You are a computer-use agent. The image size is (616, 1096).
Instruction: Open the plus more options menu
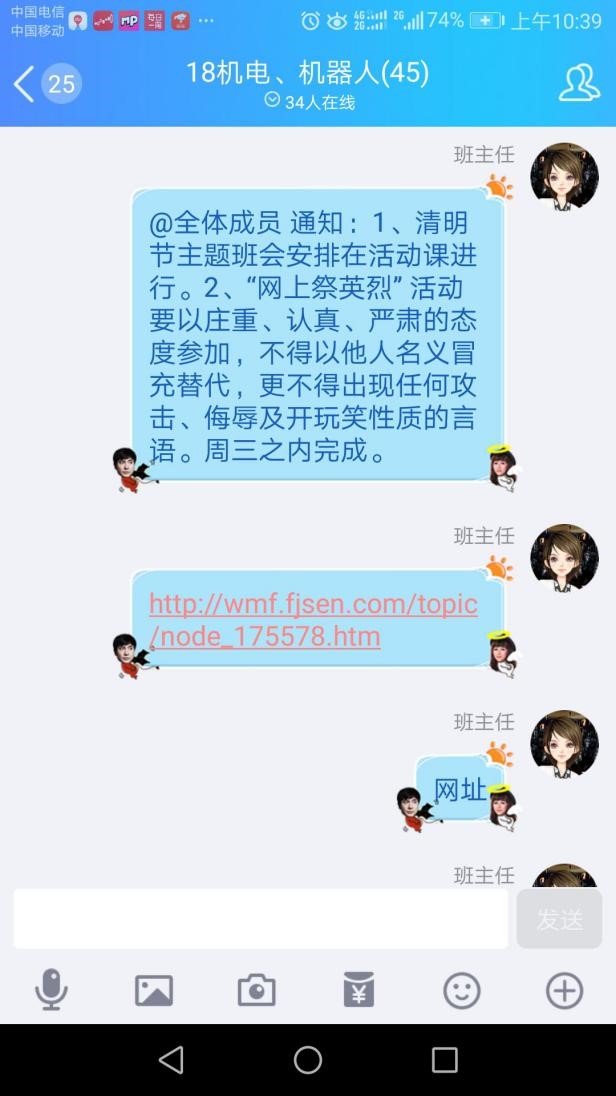tap(564, 990)
